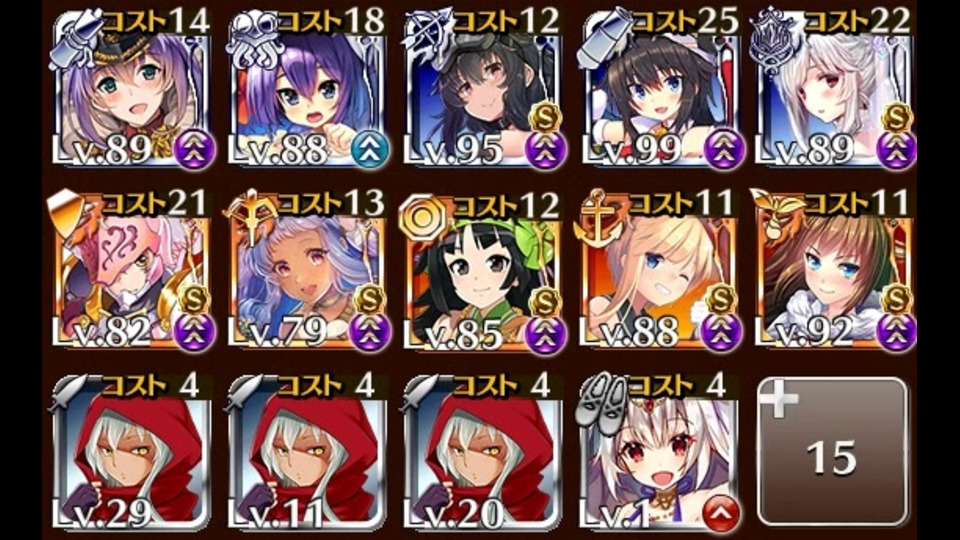The height and width of the screenshot is (540, 960).
Task: Select the red-hooded Lv.11 unit
Action: (306, 452)
